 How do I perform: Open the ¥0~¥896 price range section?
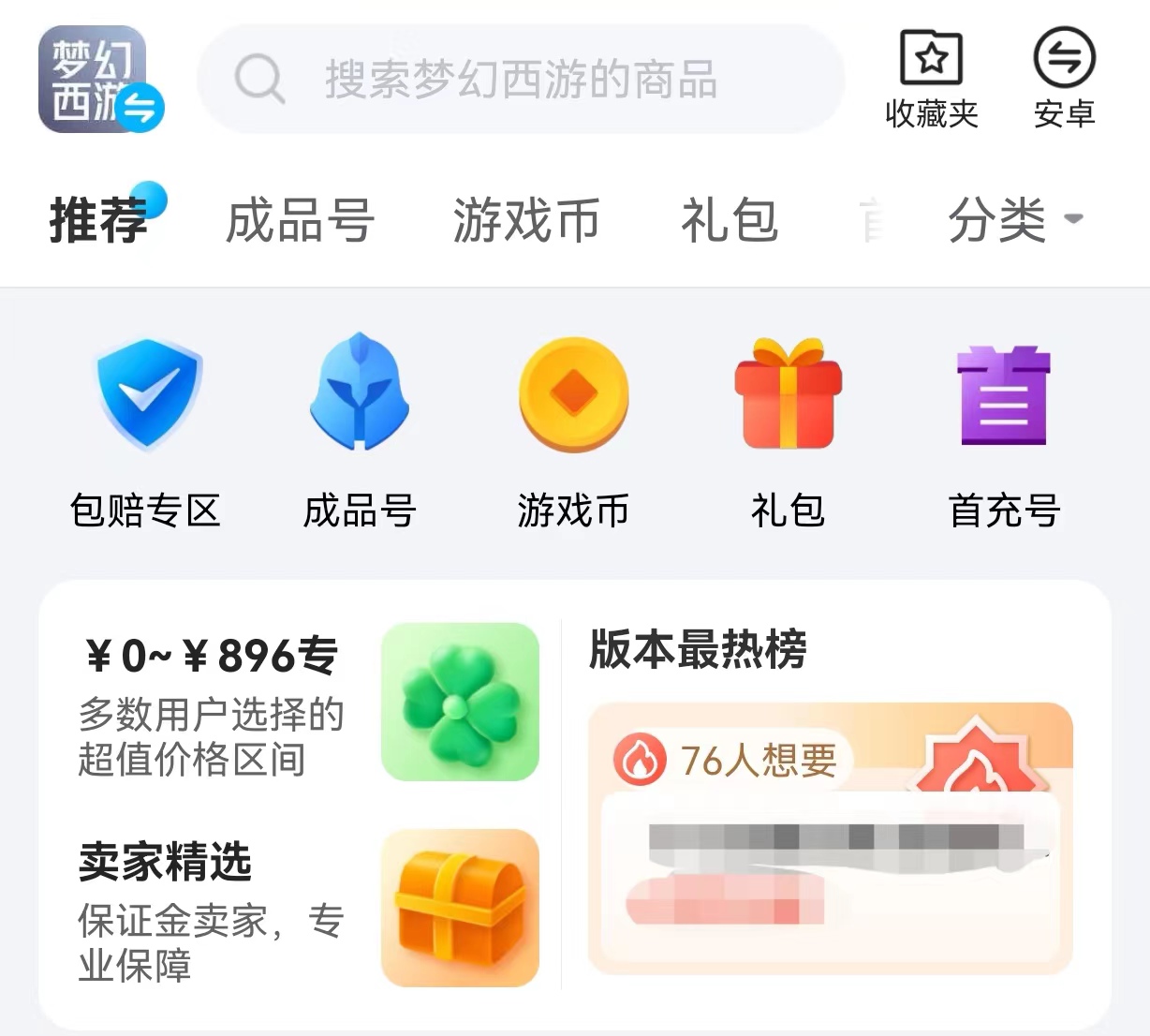coord(309,703)
